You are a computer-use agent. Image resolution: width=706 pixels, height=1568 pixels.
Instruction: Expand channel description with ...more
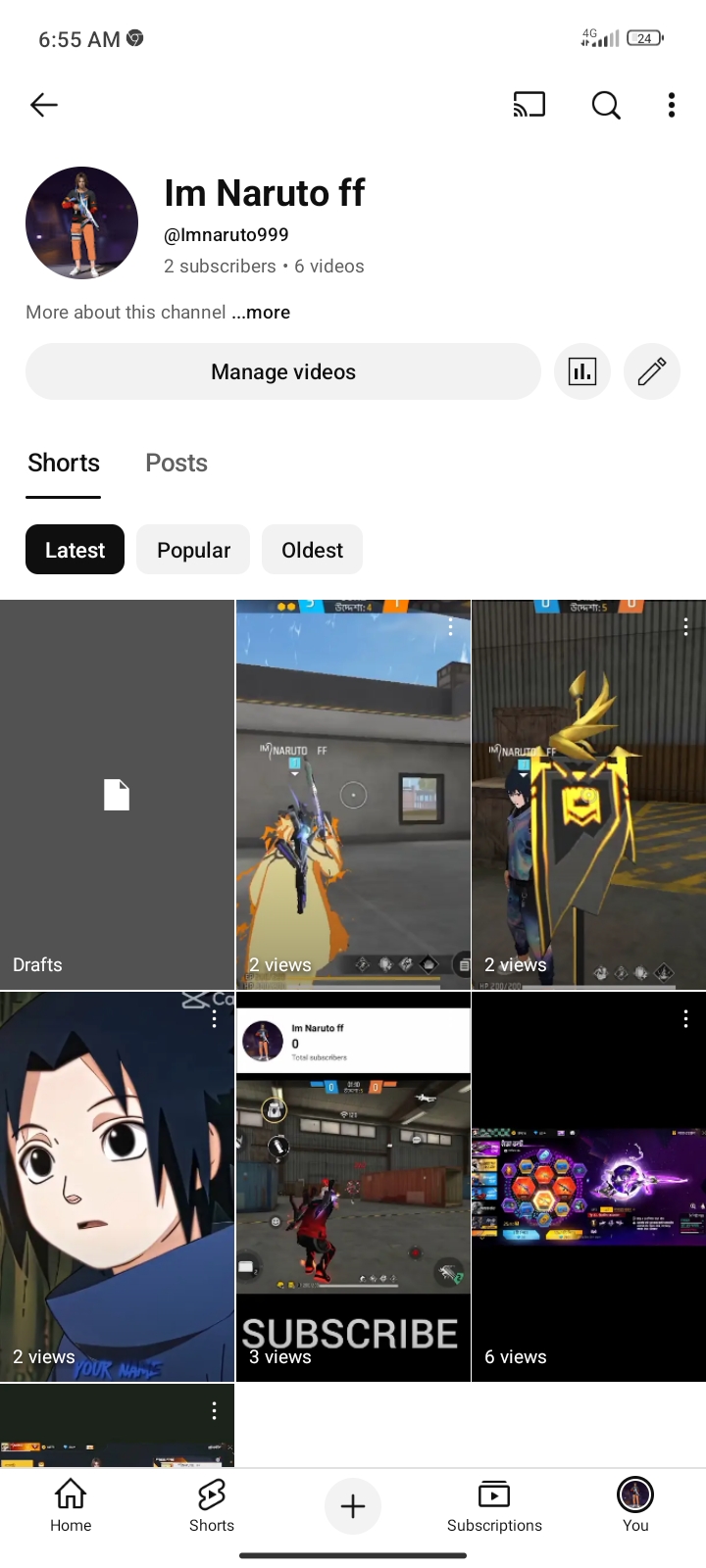click(x=261, y=312)
